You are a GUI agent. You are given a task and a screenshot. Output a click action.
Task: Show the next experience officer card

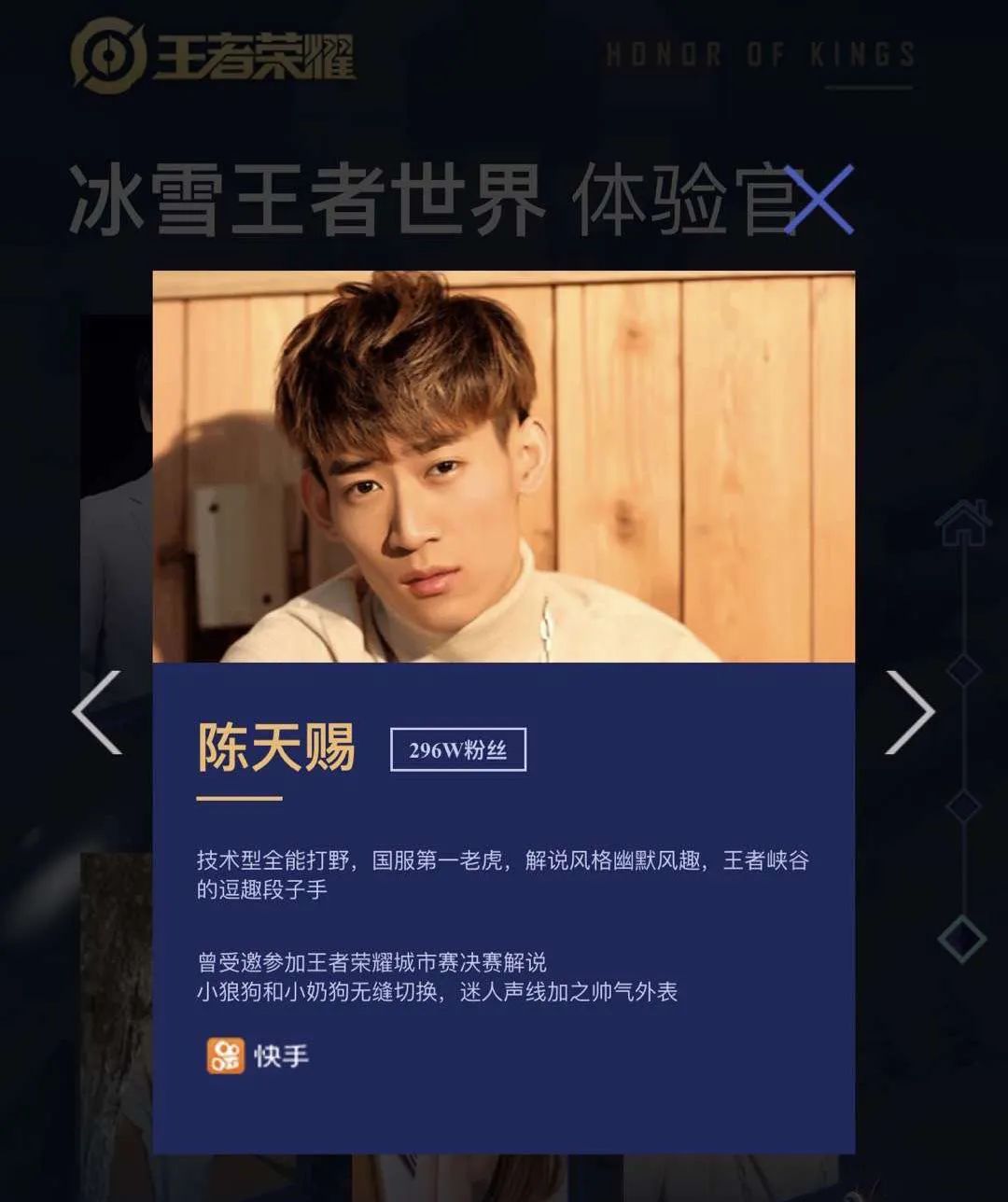pos(909,712)
